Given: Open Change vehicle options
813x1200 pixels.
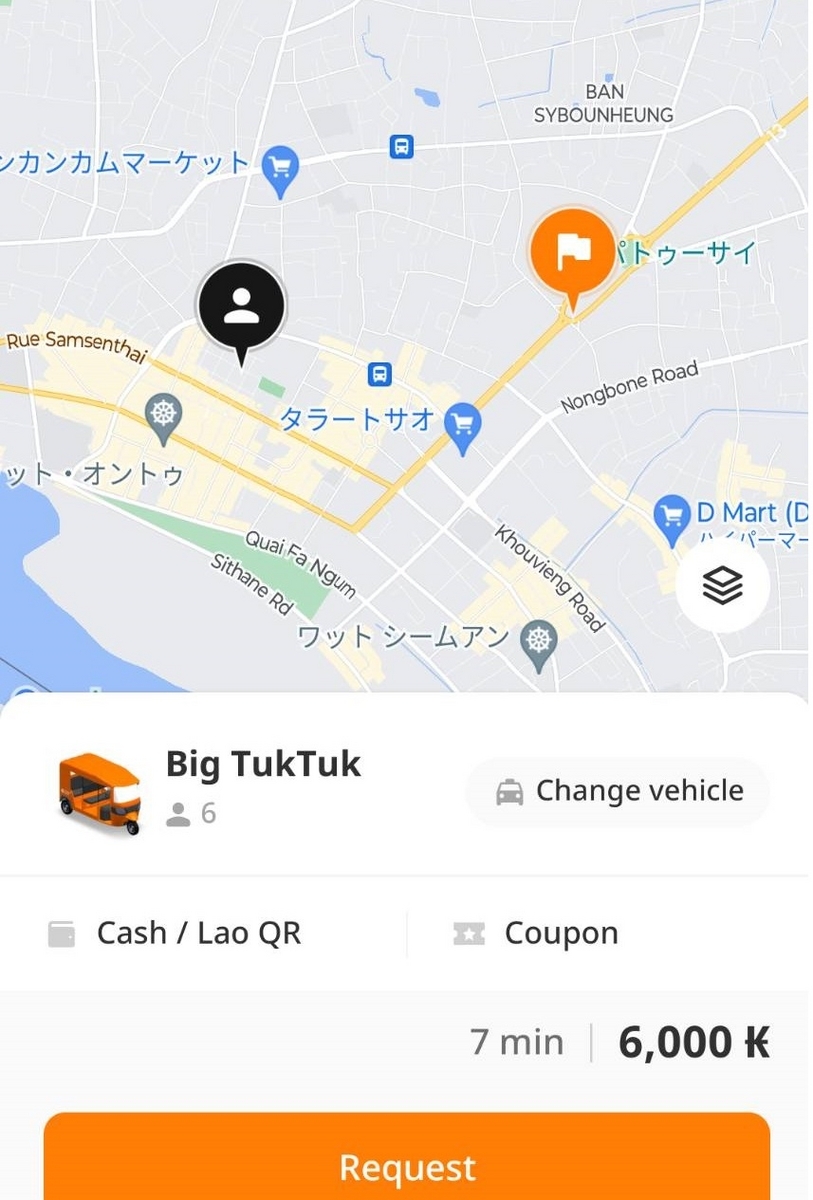Looking at the screenshot, I should [x=618, y=791].
